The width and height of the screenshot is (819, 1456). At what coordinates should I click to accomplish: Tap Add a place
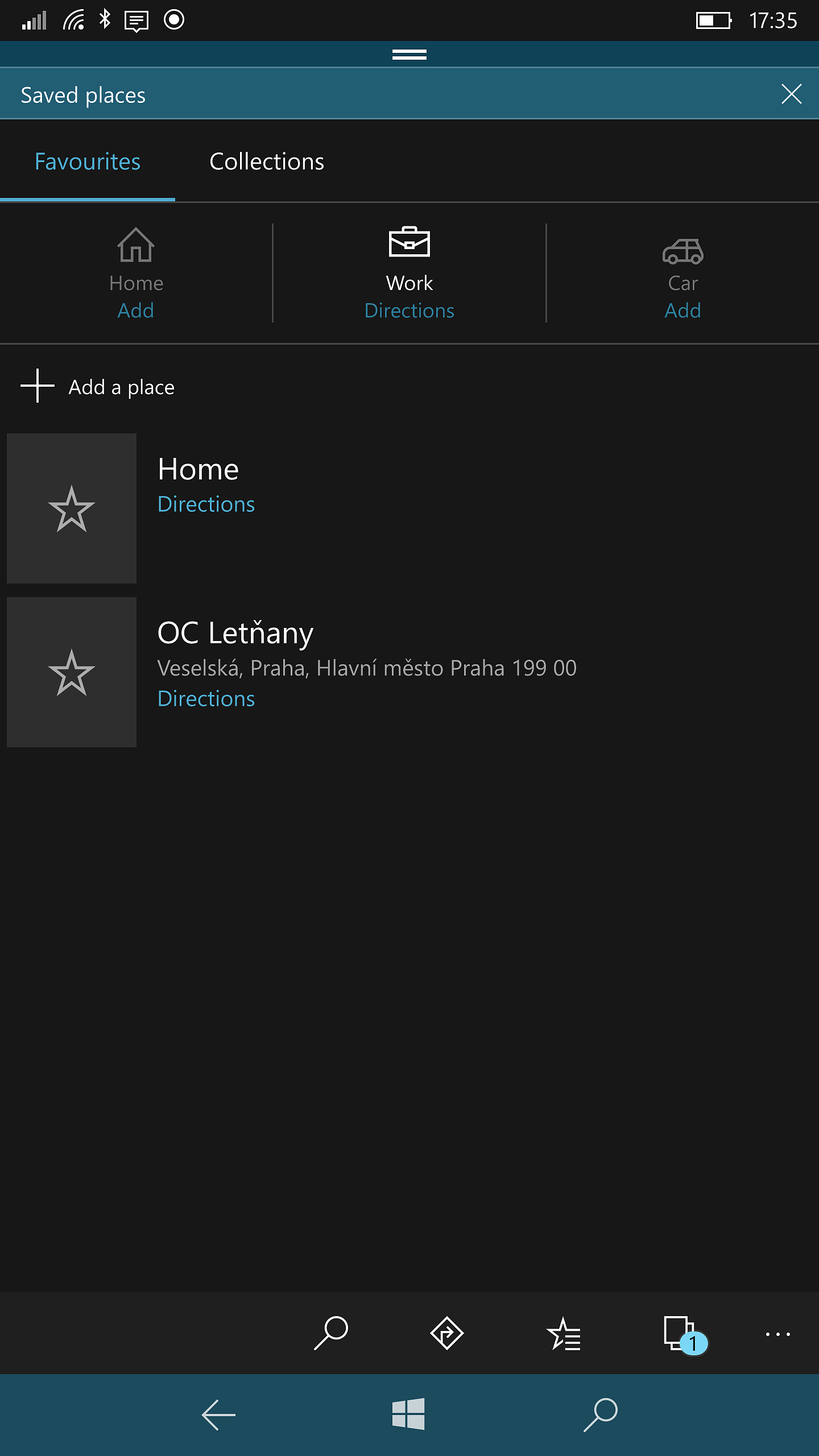98,387
